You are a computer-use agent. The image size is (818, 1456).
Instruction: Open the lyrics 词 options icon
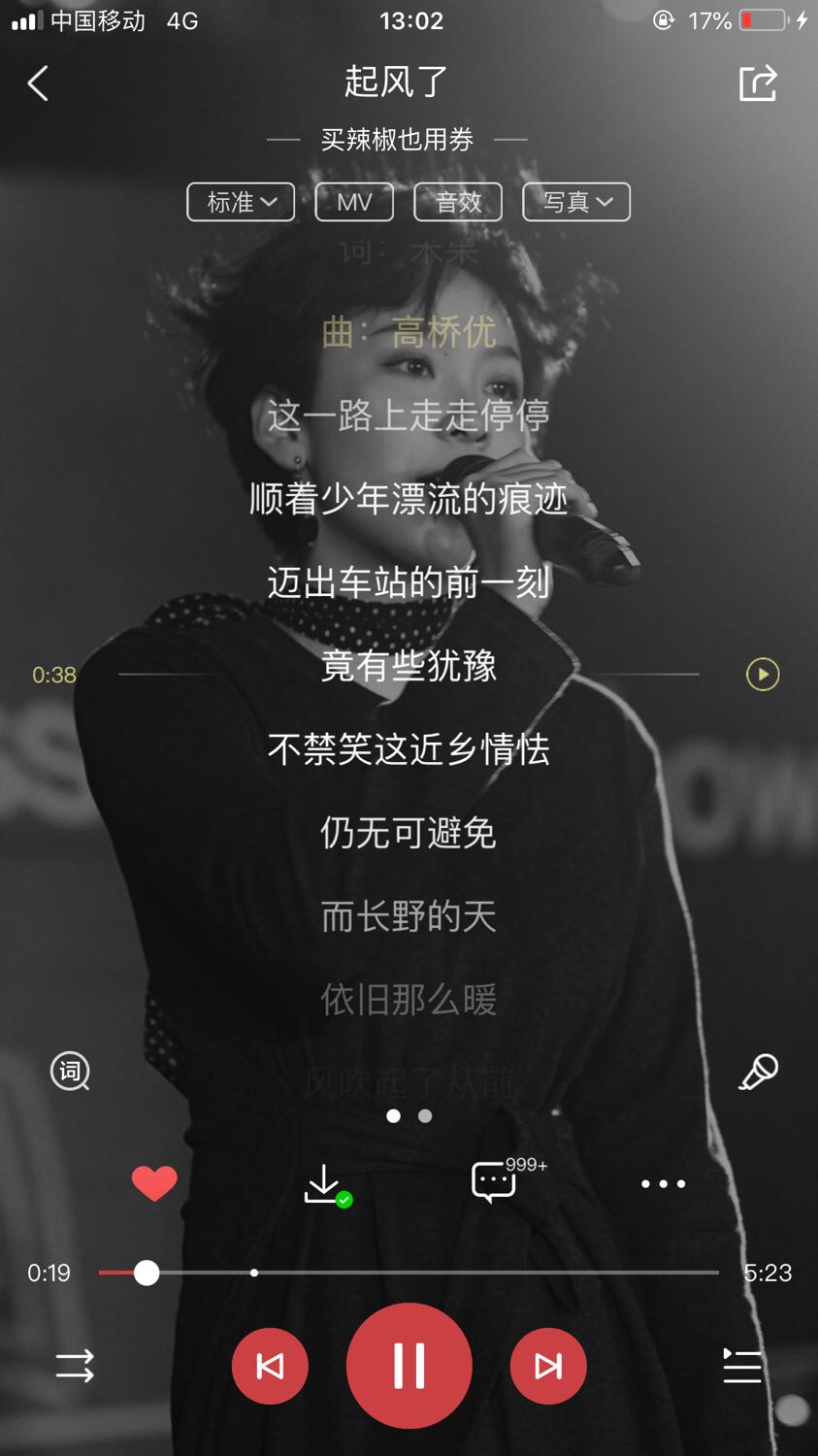(70, 1072)
